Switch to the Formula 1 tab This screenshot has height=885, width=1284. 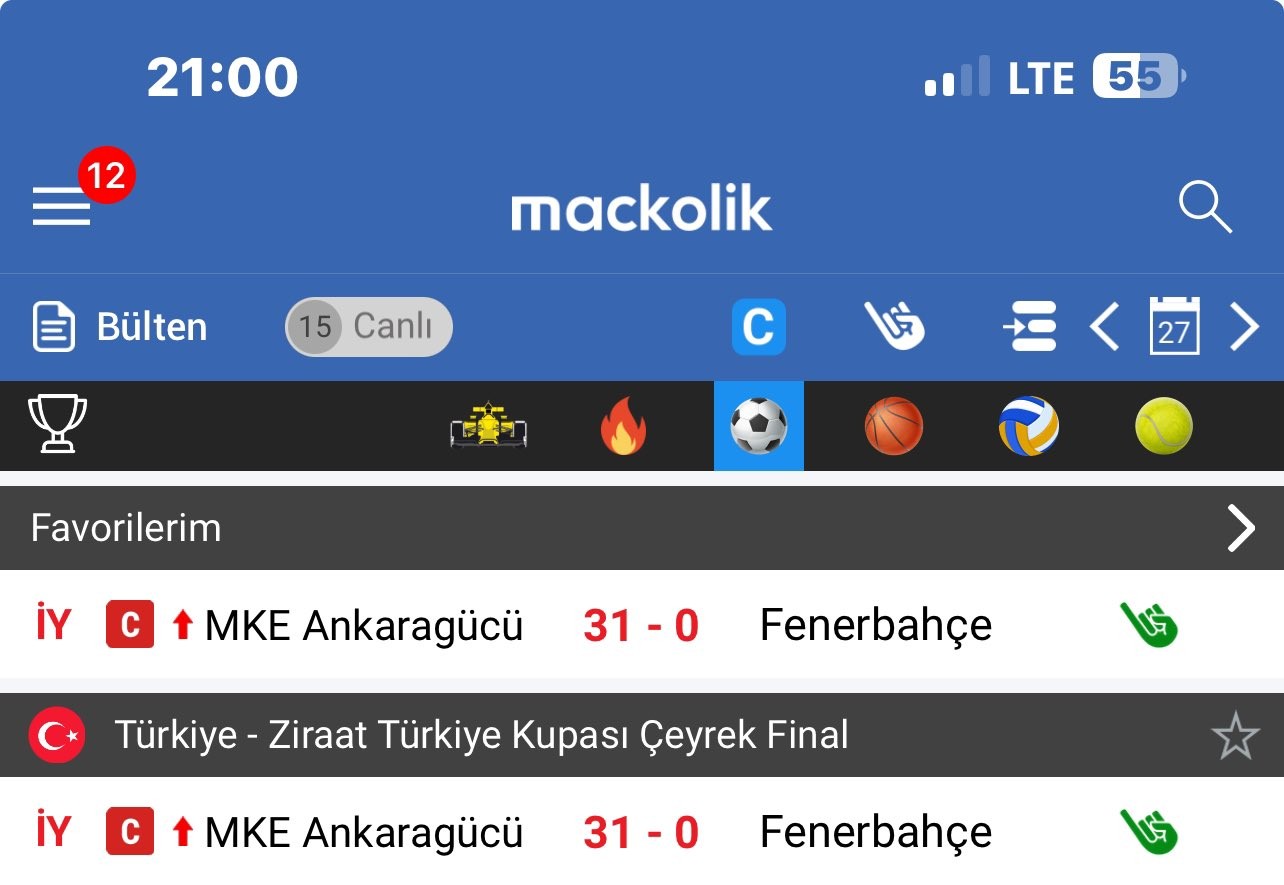pyautogui.click(x=488, y=426)
